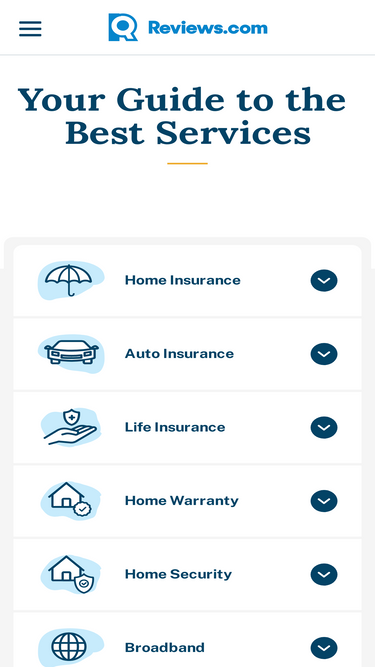
Task: Go to the Reviews.com home page
Action: coord(188,27)
